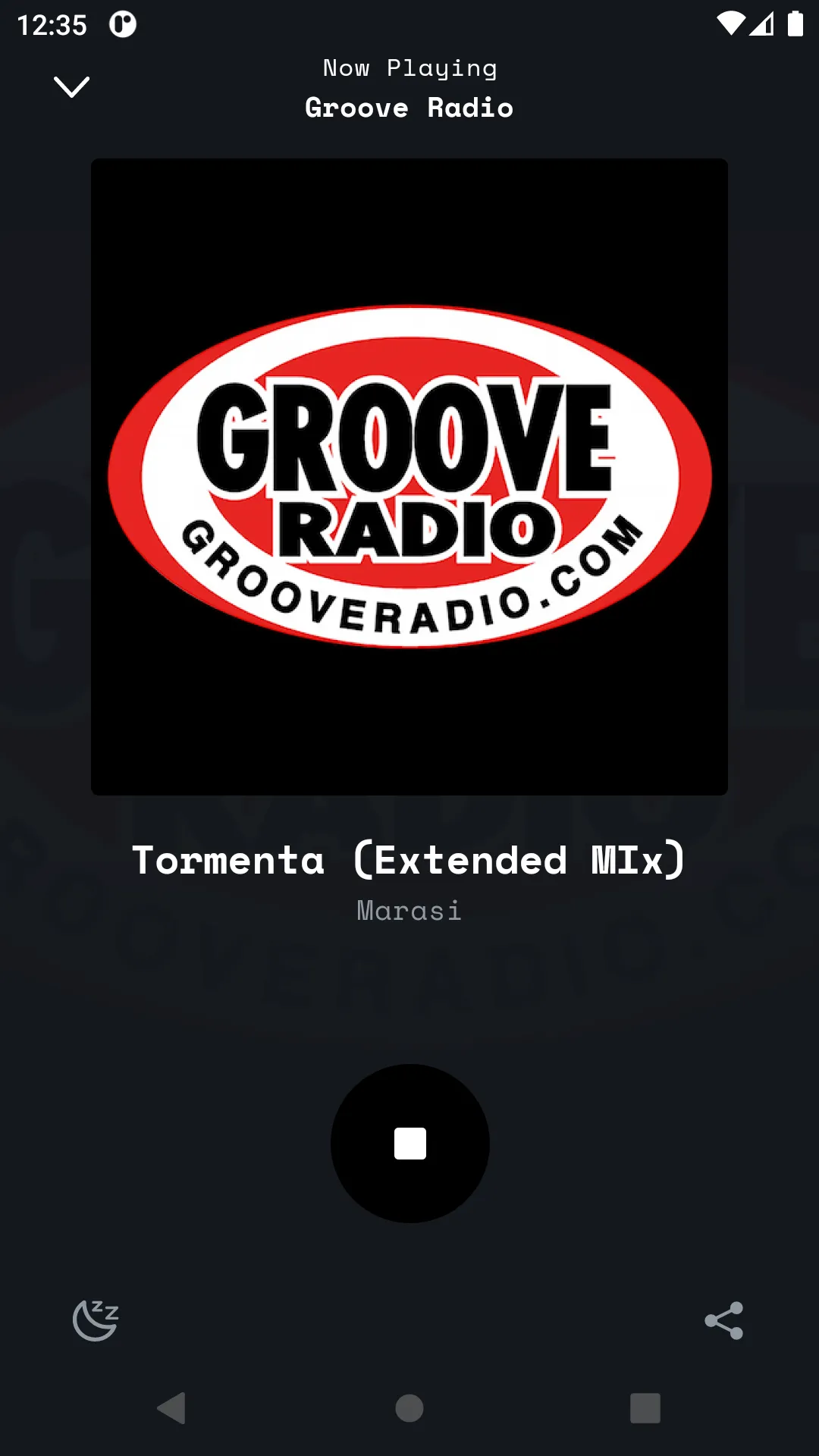Collapse the Now Playing screen with the down chevron

[x=72, y=87]
